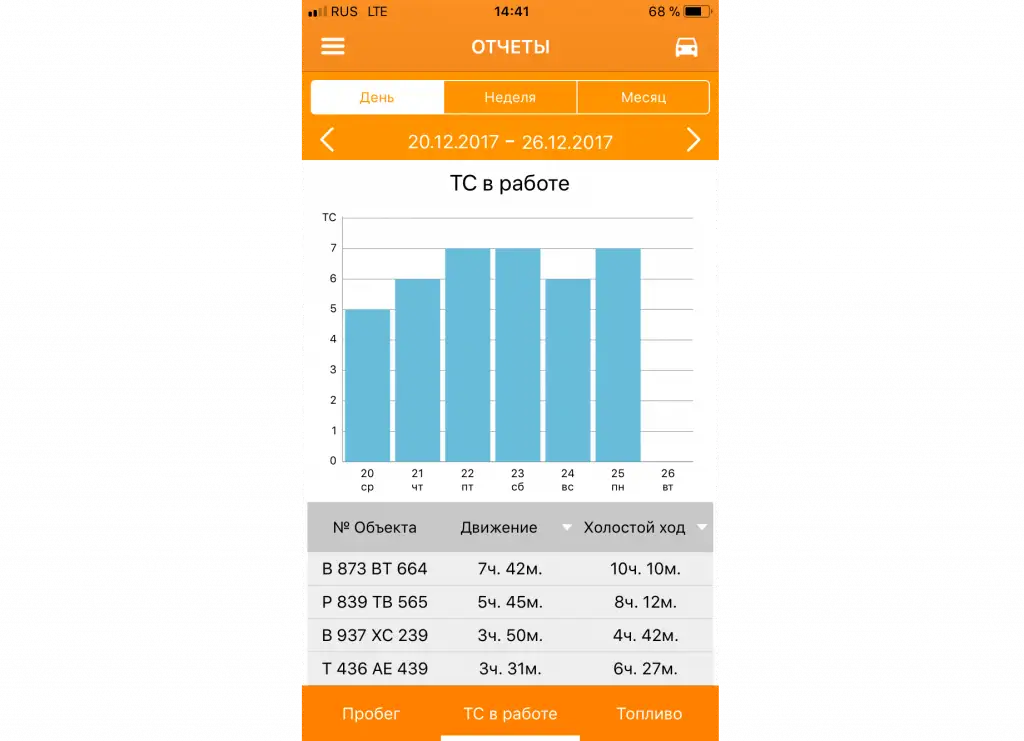
Task: Open vehicle В 873 ВТ 664
Action: point(375,569)
